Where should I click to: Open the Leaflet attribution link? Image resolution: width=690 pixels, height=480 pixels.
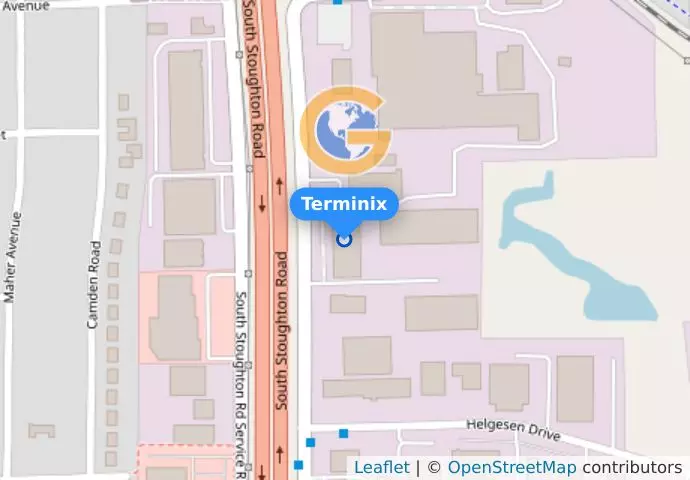[x=381, y=467]
